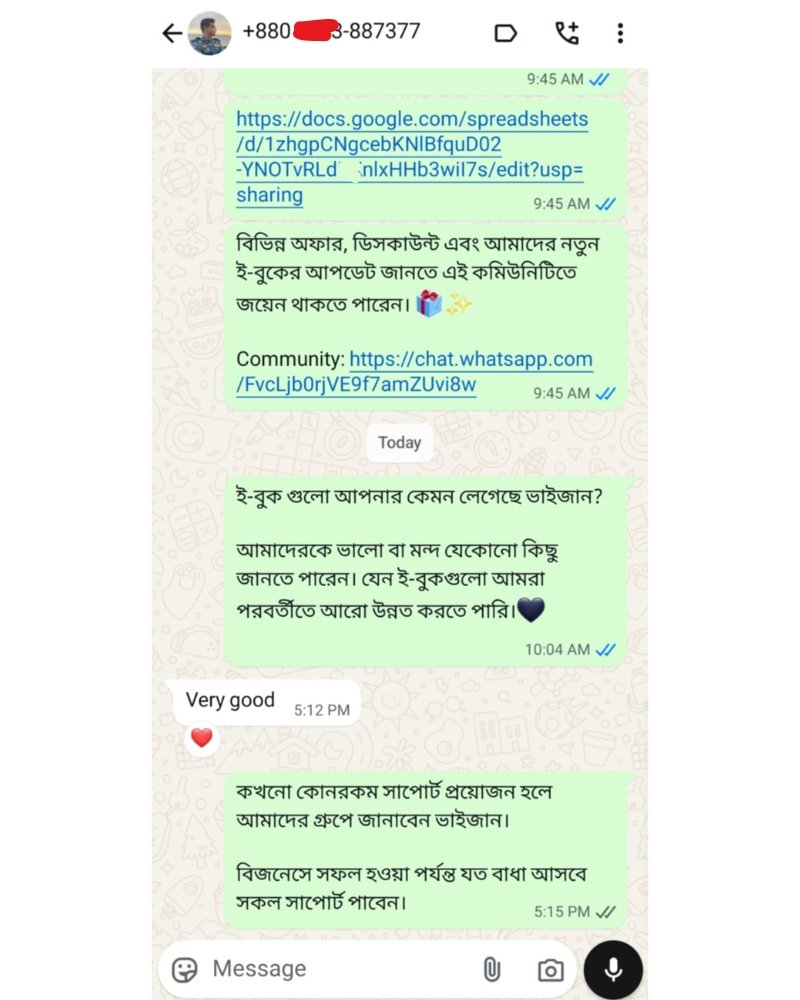800x1000 pixels.
Task: Go back to the chat list
Action: coord(172,33)
